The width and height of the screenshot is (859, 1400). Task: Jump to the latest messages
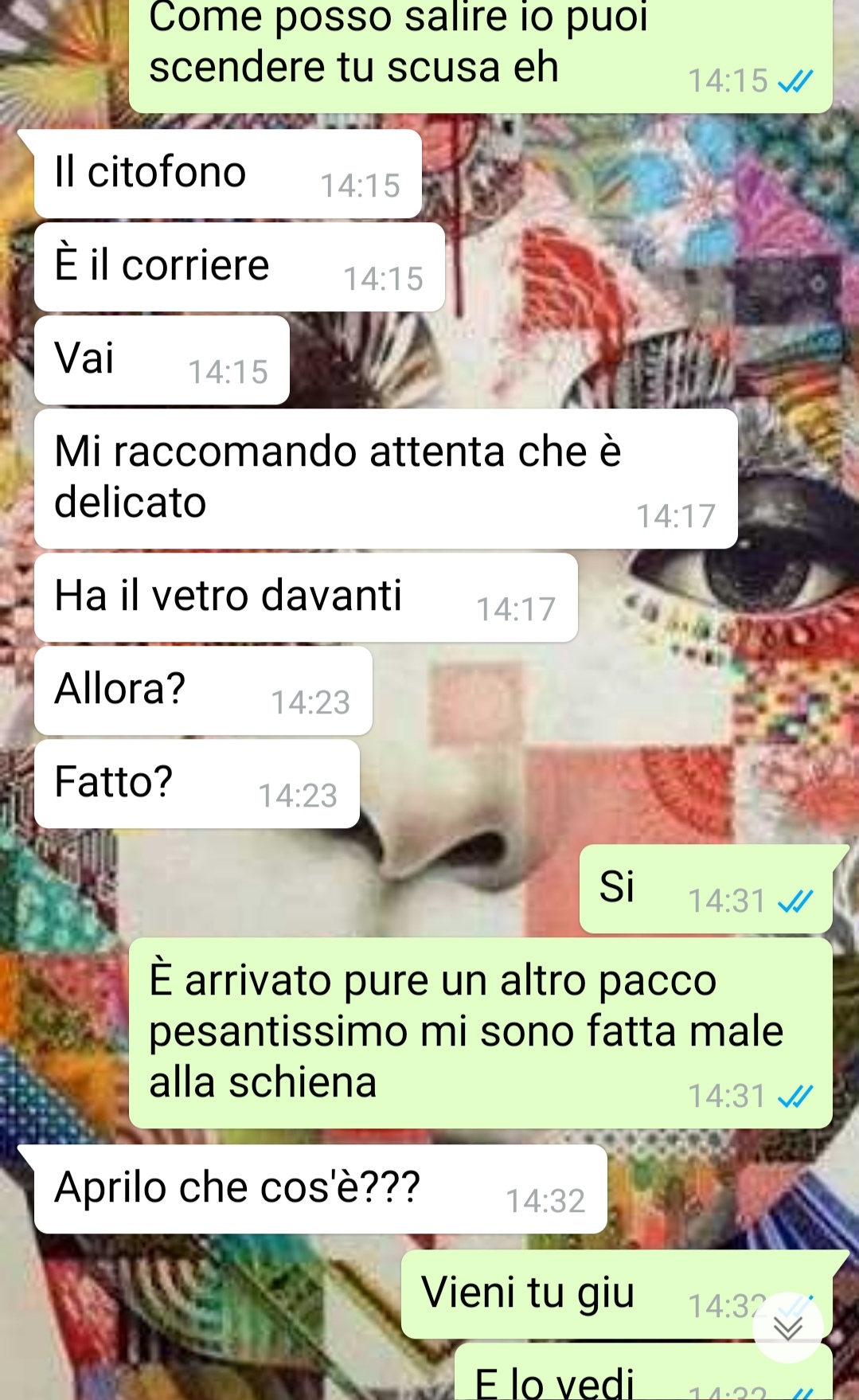point(788,1328)
